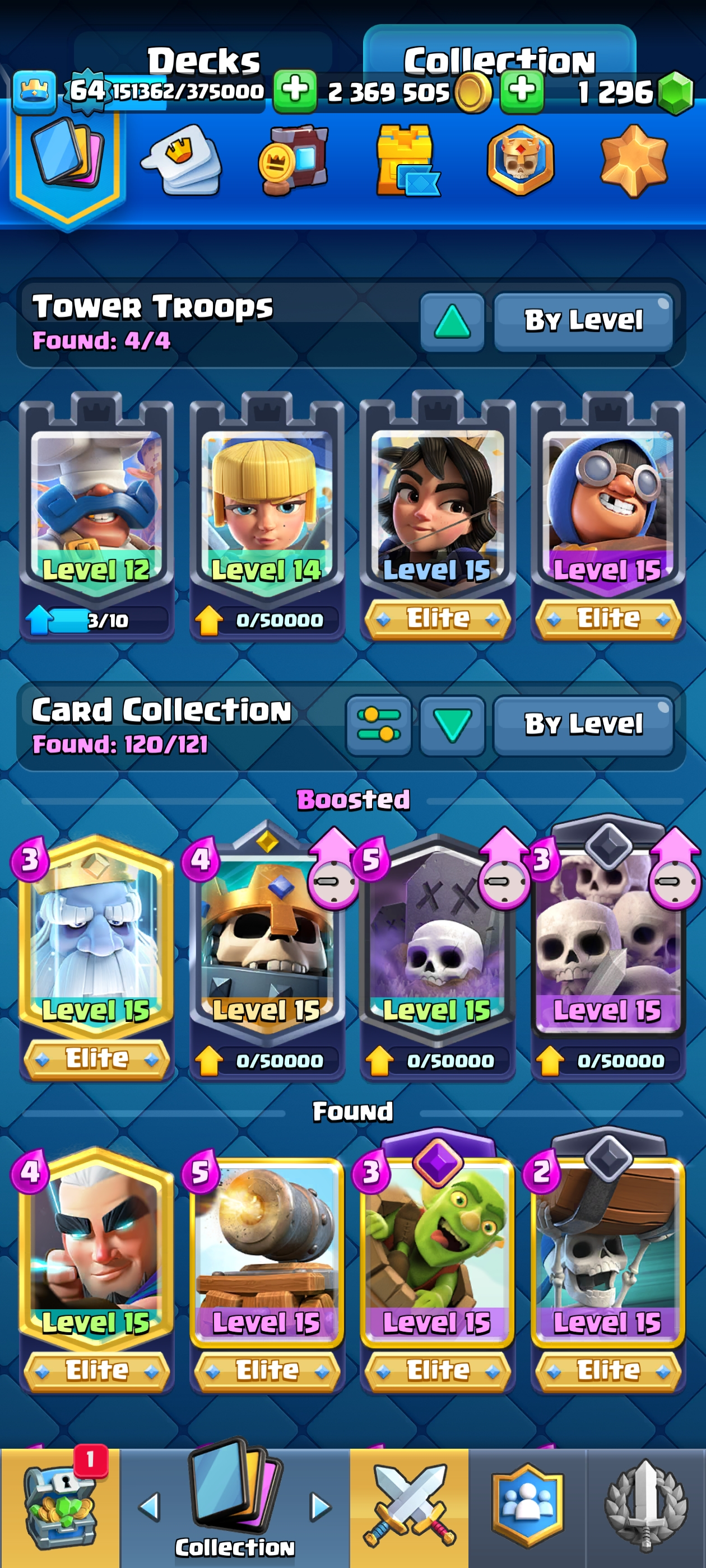Open the emotes collection icon
The image size is (706, 1568).
point(182,160)
